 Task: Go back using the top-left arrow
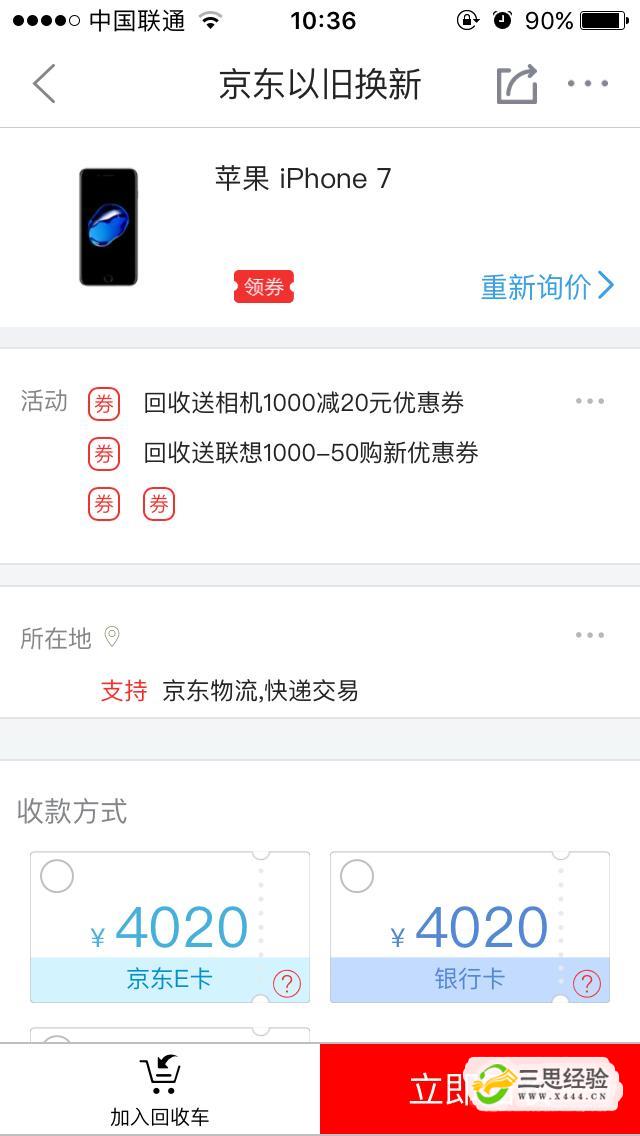tap(44, 84)
